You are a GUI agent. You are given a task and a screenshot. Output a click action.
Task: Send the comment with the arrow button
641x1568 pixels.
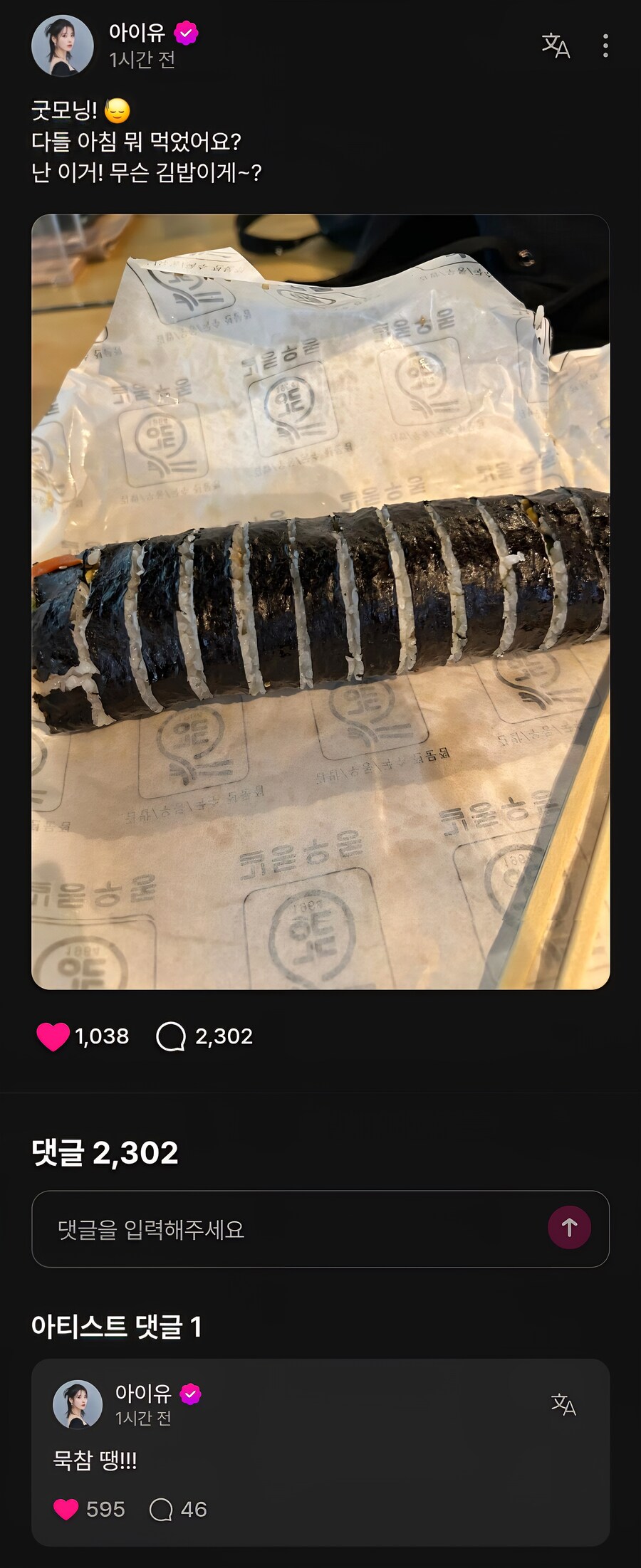(569, 1228)
